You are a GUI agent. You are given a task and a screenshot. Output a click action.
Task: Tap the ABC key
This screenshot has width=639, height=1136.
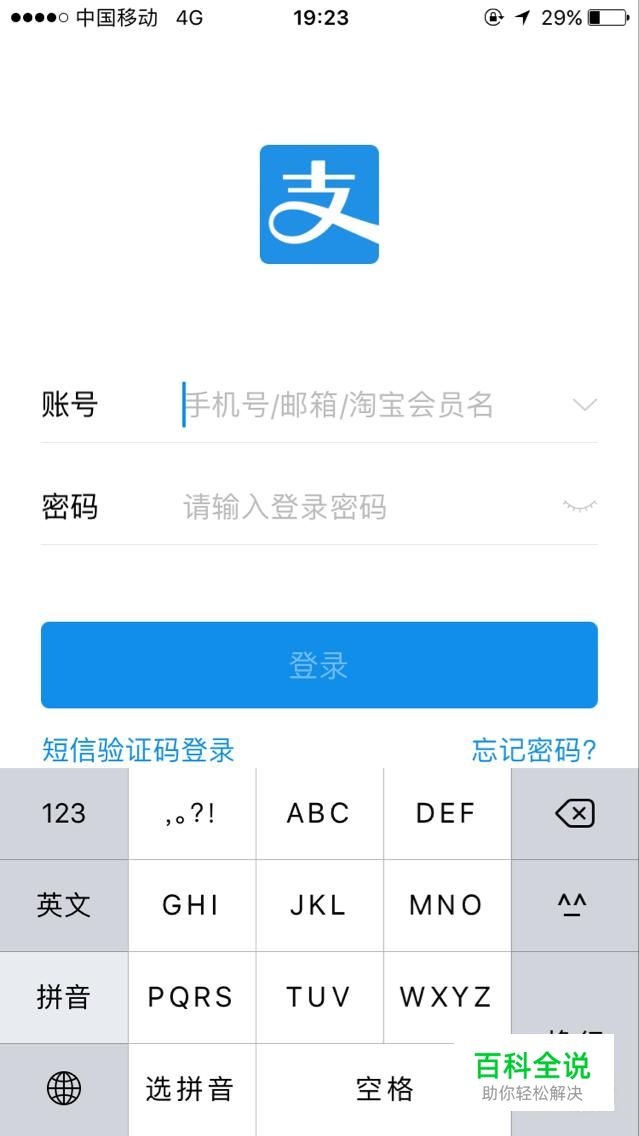(x=319, y=814)
